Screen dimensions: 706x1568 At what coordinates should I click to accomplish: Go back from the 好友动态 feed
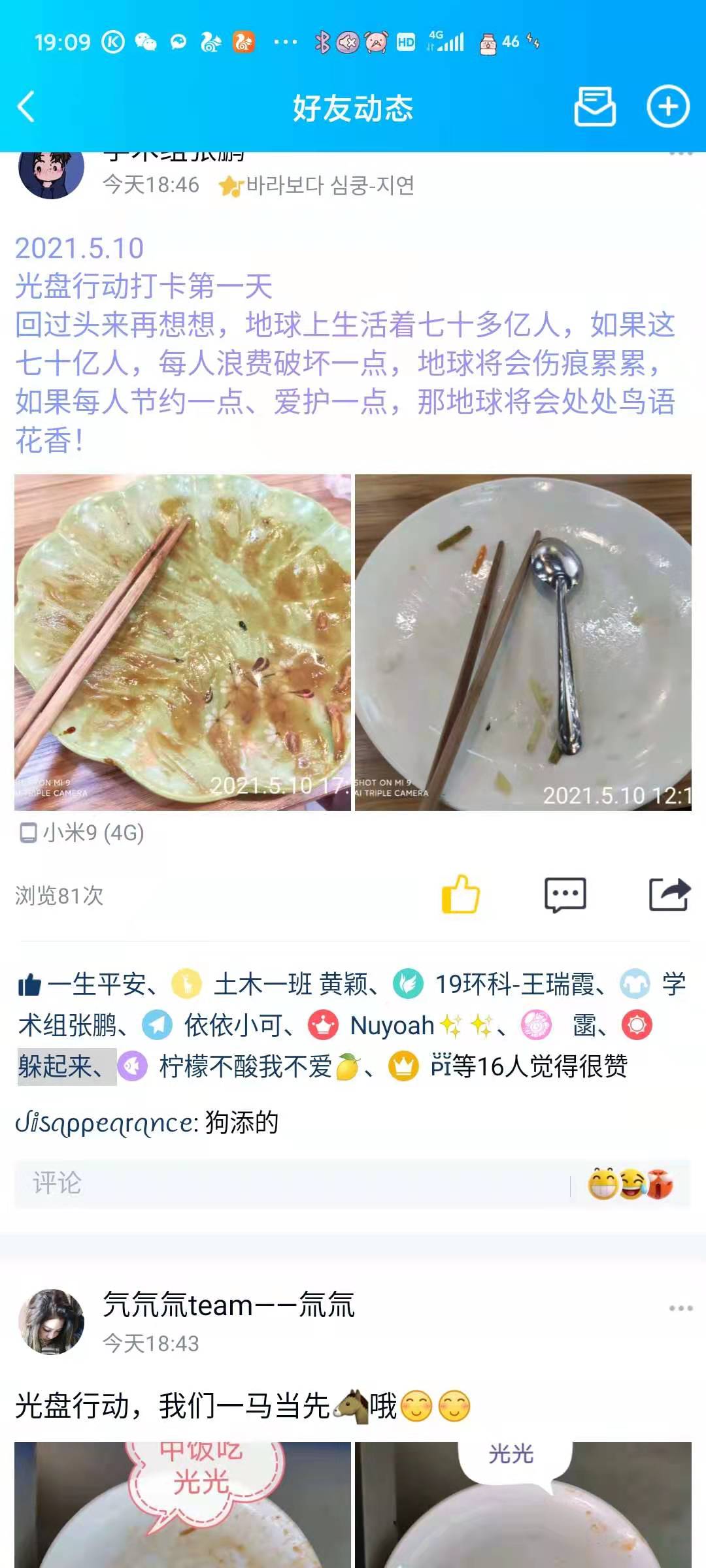click(26, 107)
